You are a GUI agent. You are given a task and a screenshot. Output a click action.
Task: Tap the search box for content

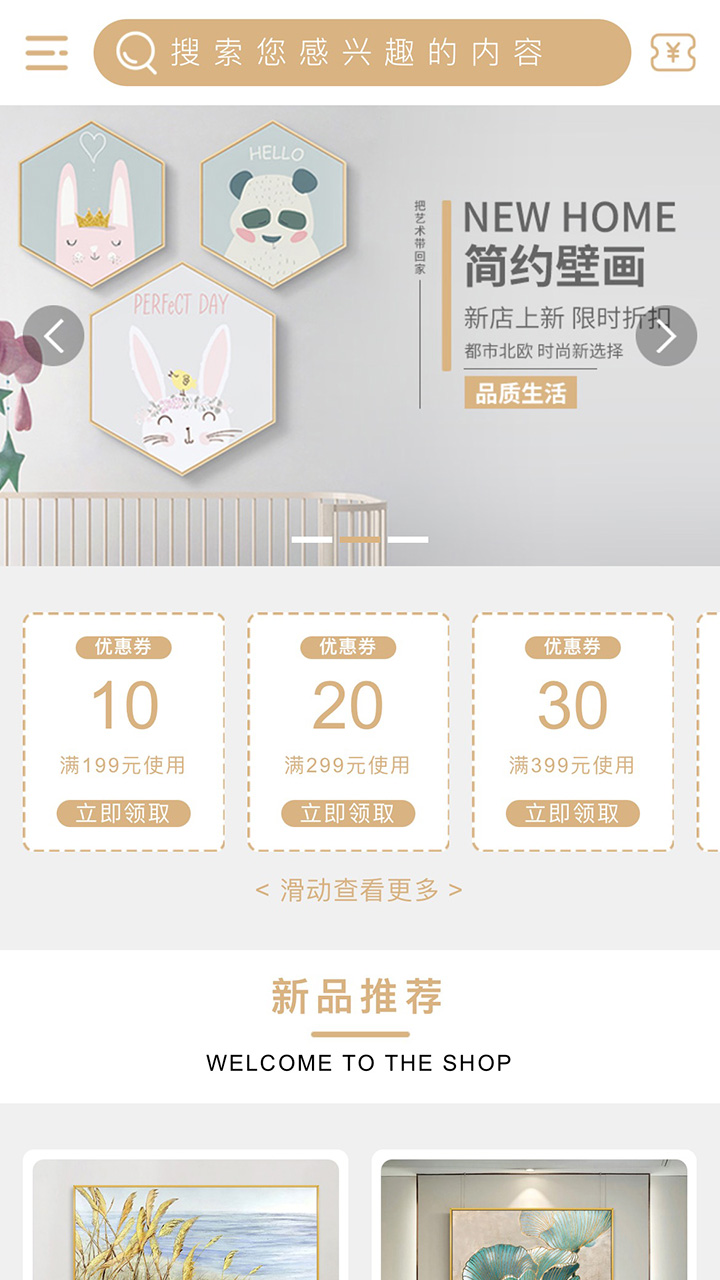point(362,53)
